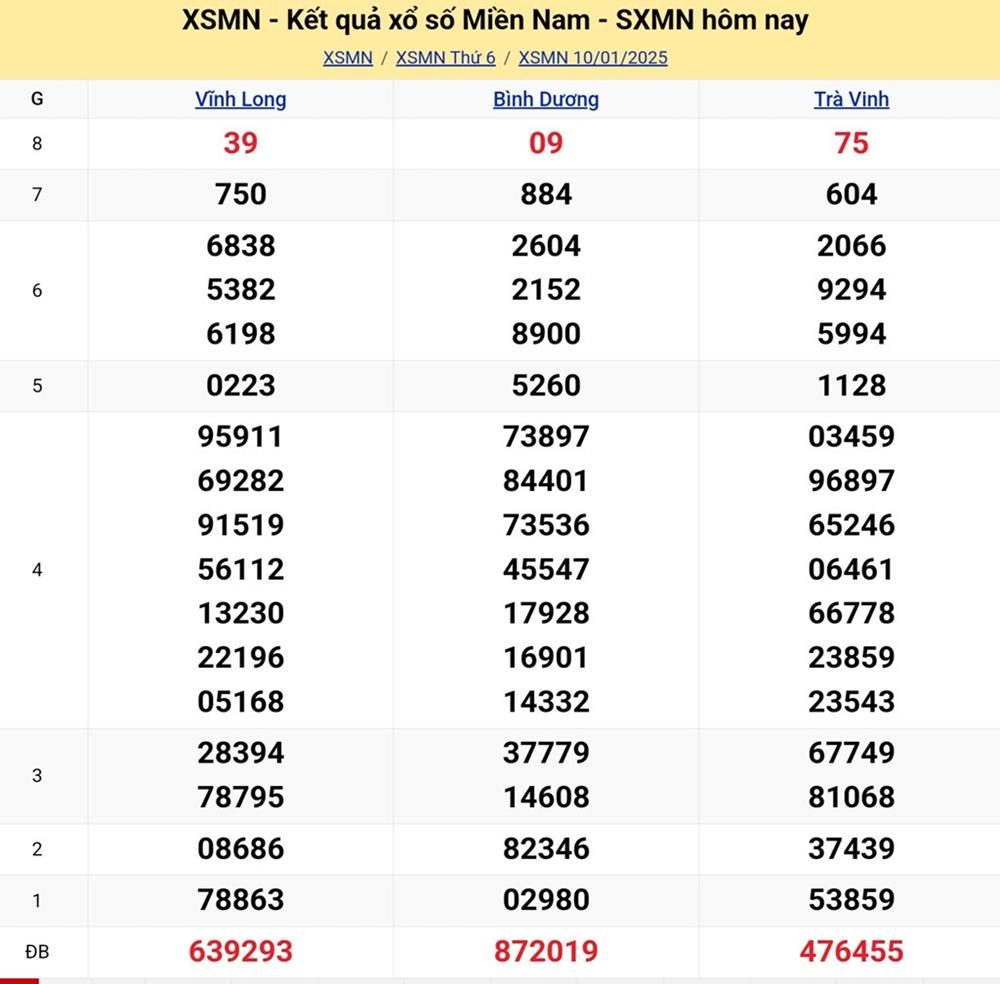Open the XSMN 10/01/2025 link
This screenshot has width=1000, height=984.
point(593,58)
